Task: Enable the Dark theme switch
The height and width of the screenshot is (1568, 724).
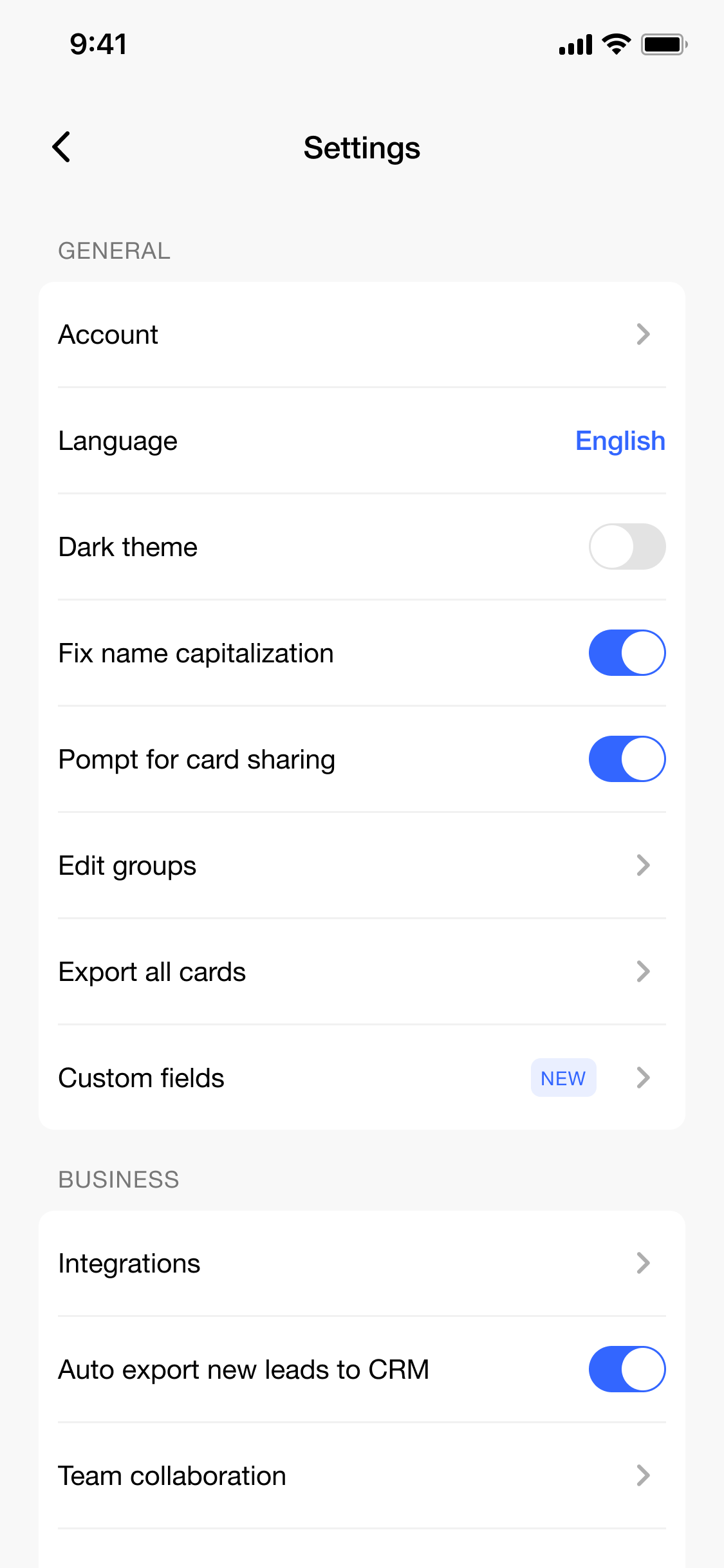Action: pos(626,546)
